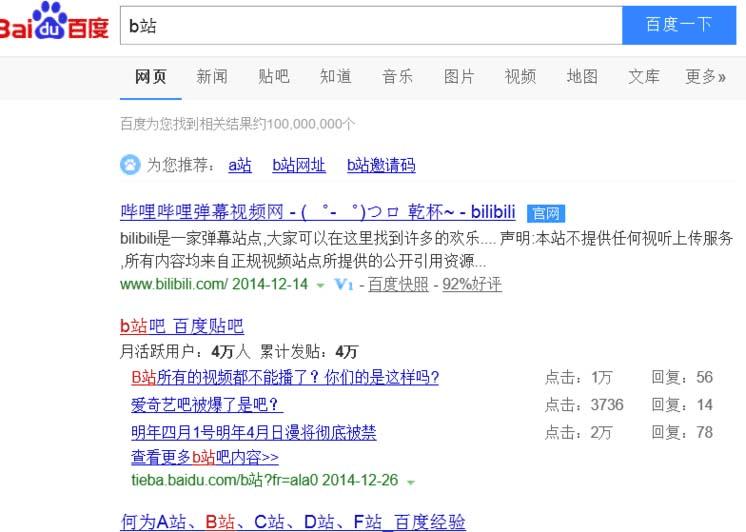Open the suggested search b站邀请码

point(381,165)
